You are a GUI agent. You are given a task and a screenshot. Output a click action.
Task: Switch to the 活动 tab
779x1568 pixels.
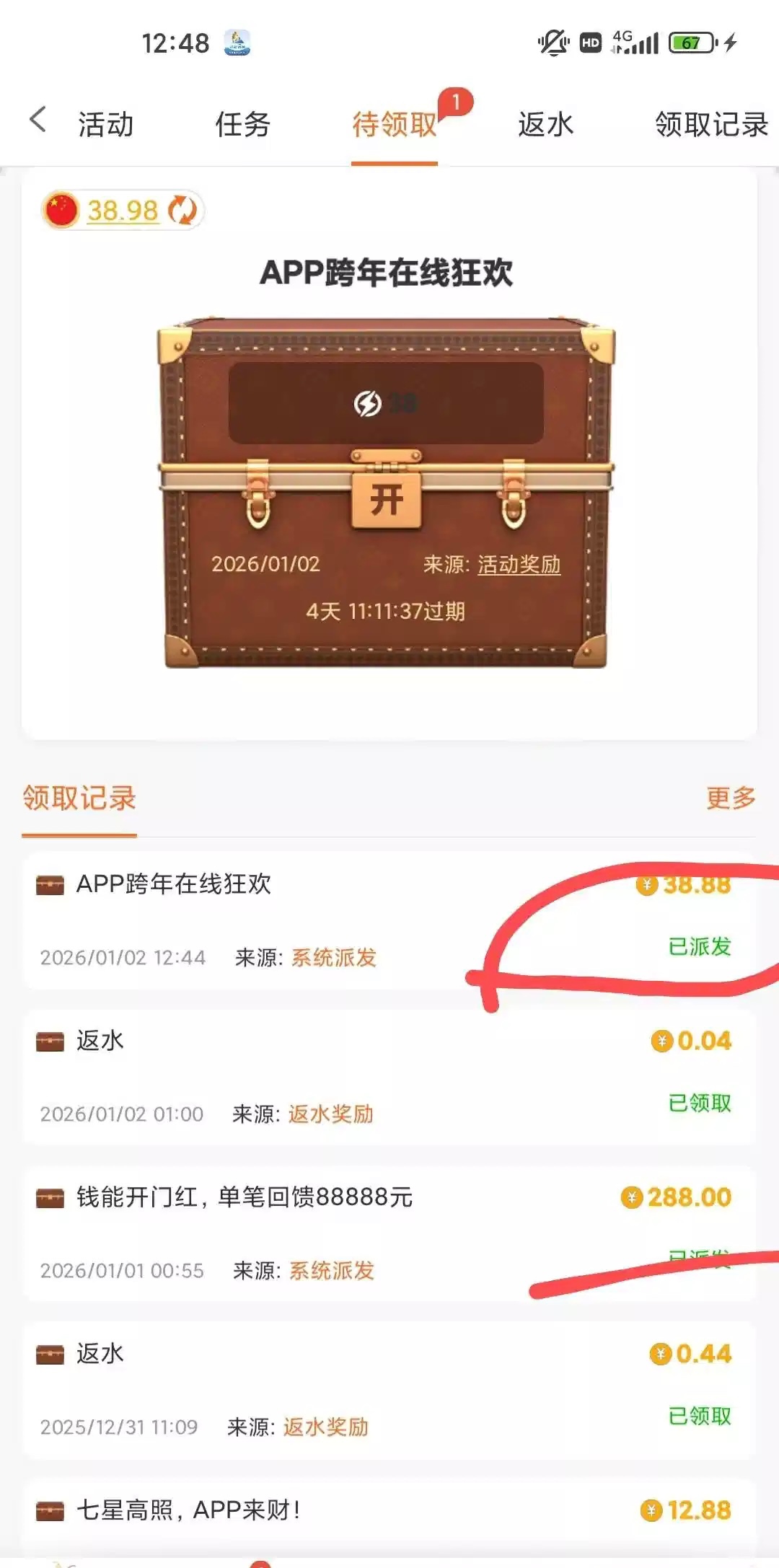pyautogui.click(x=105, y=124)
